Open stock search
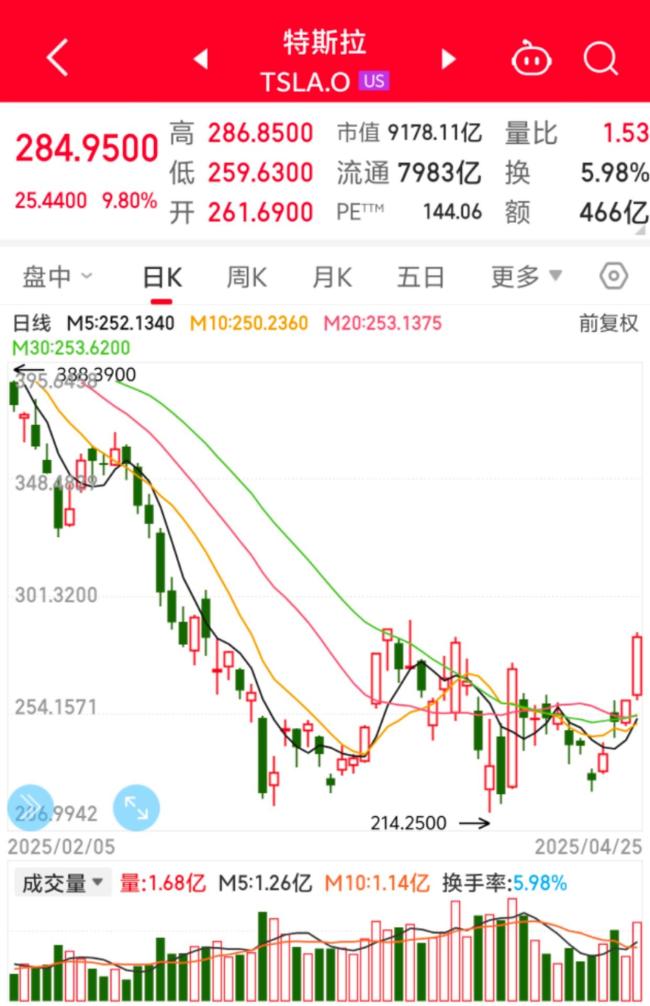Screen dimensions: 650x1006 pos(601,59)
